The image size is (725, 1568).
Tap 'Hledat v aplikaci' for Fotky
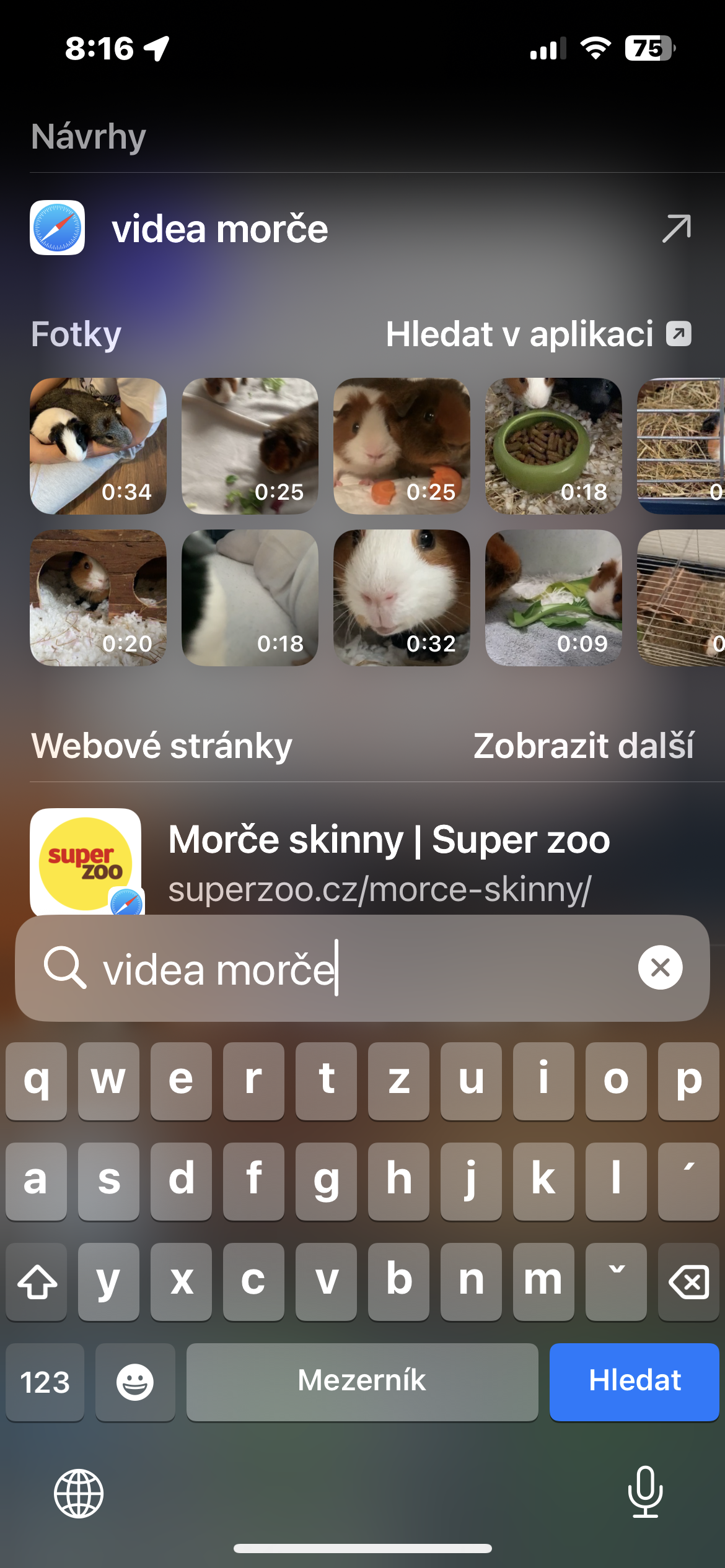pyautogui.click(x=537, y=334)
